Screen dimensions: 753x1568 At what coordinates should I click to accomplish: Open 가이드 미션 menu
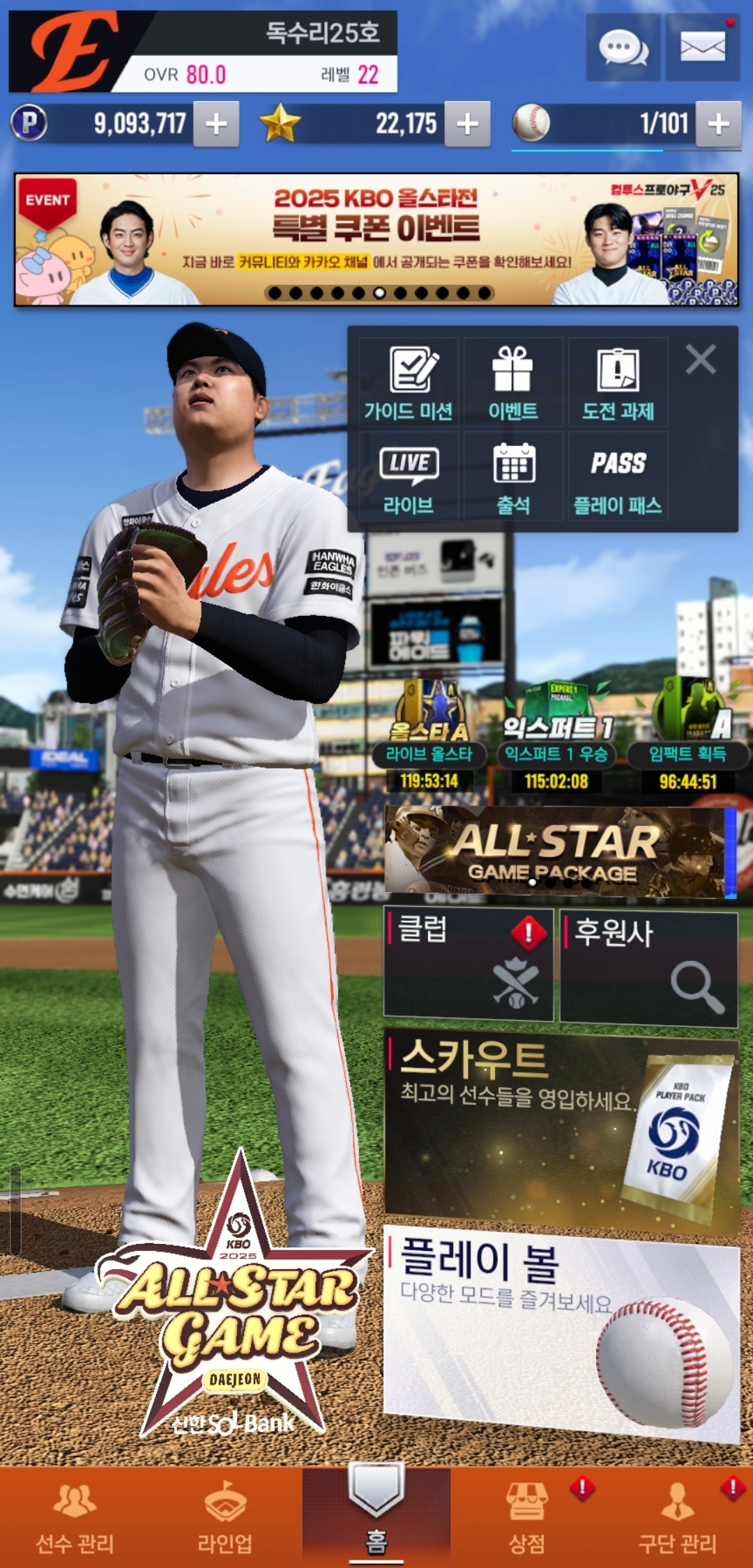(x=409, y=383)
